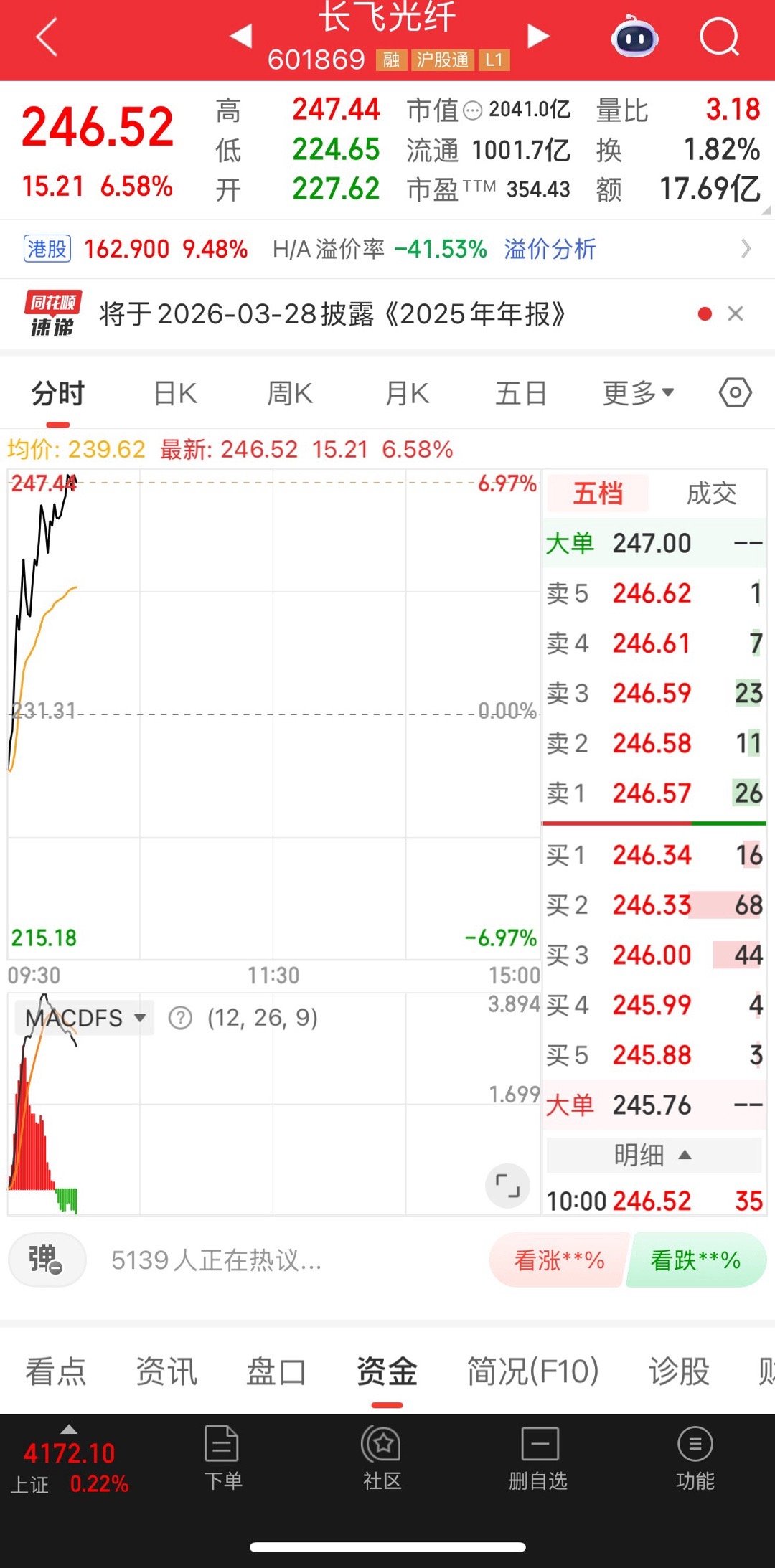This screenshot has height=1568, width=775.
Task: Toggle the 弹 danmu comment switch
Action: [47, 1260]
